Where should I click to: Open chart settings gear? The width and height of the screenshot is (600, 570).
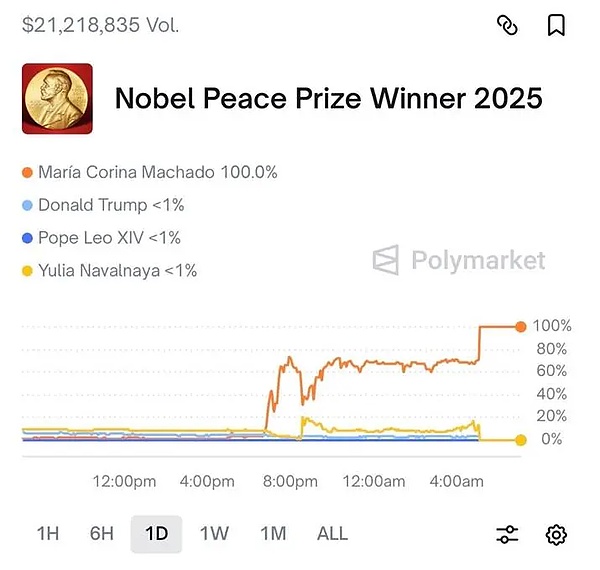click(556, 535)
